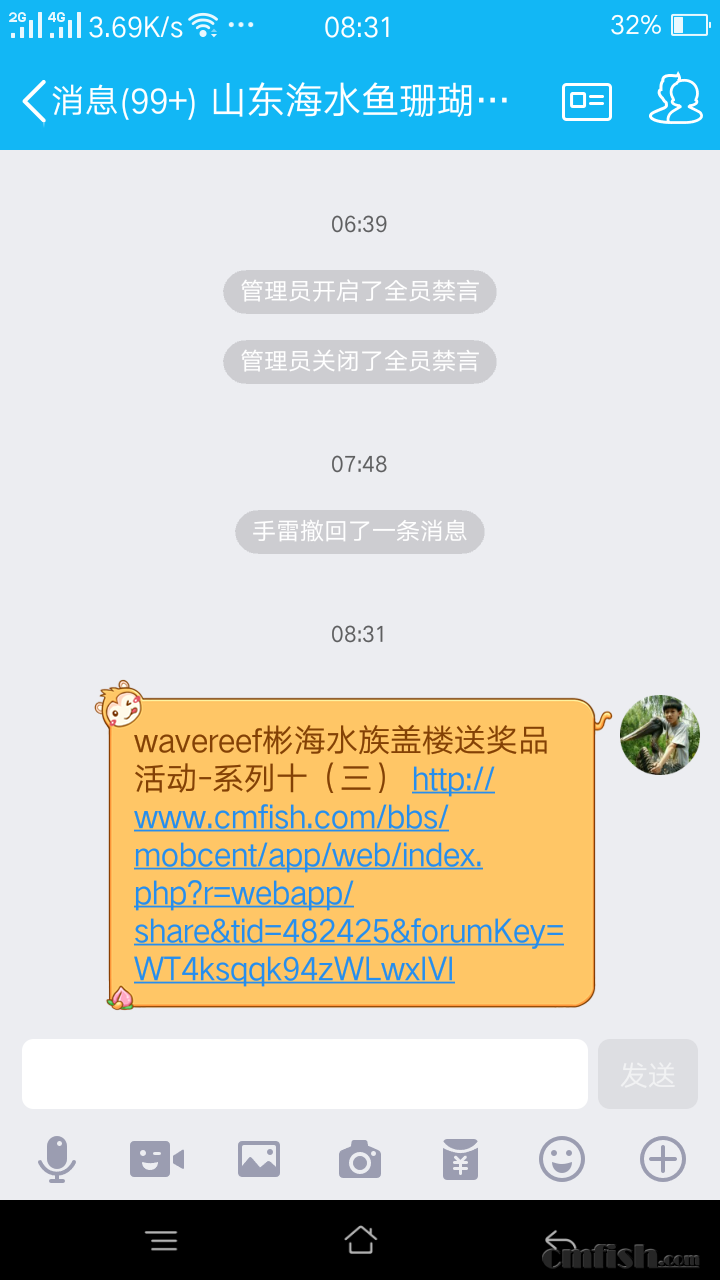Open the group contacts icon in the header
Viewport: 720px width, 1280px height.
point(676,100)
